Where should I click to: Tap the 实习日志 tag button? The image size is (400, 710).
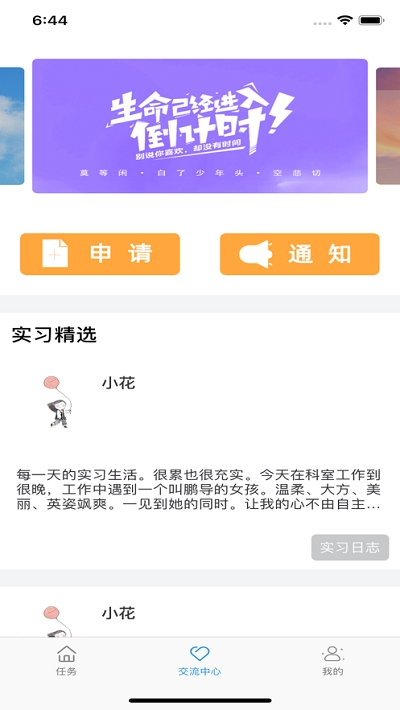click(350, 547)
